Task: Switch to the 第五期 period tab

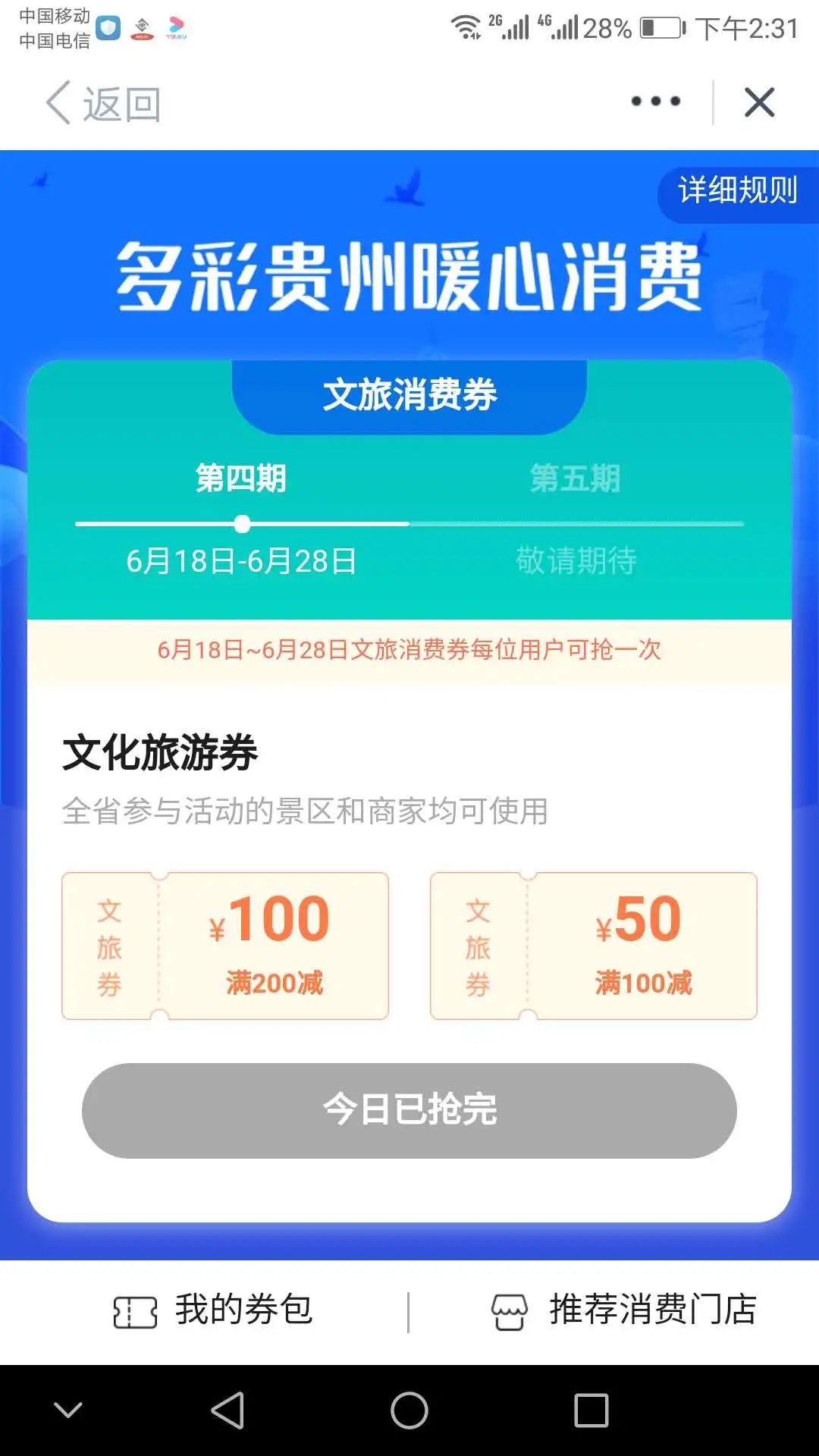Action: coord(576,479)
